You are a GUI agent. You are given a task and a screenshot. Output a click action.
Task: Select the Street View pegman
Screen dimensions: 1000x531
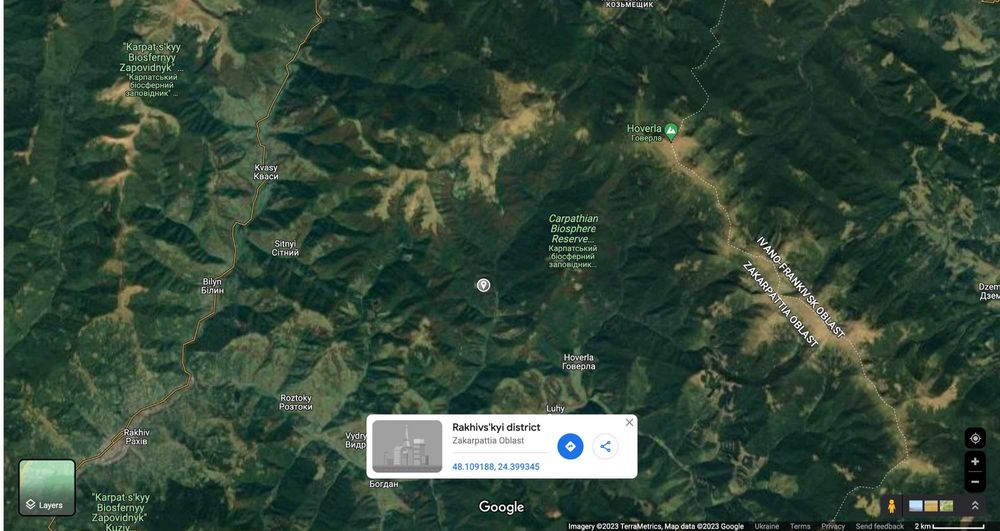coord(888,506)
